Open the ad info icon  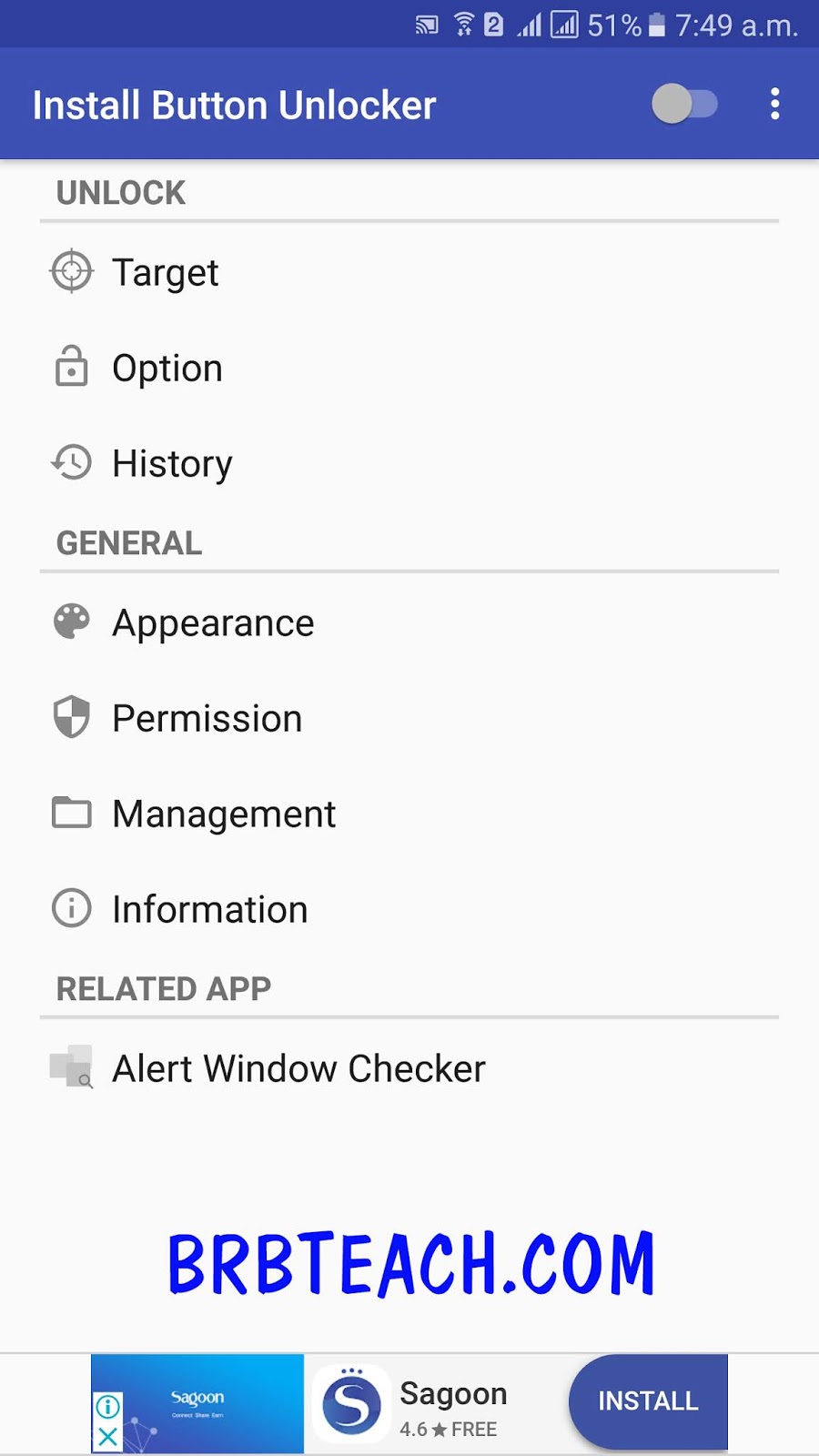click(x=107, y=1407)
